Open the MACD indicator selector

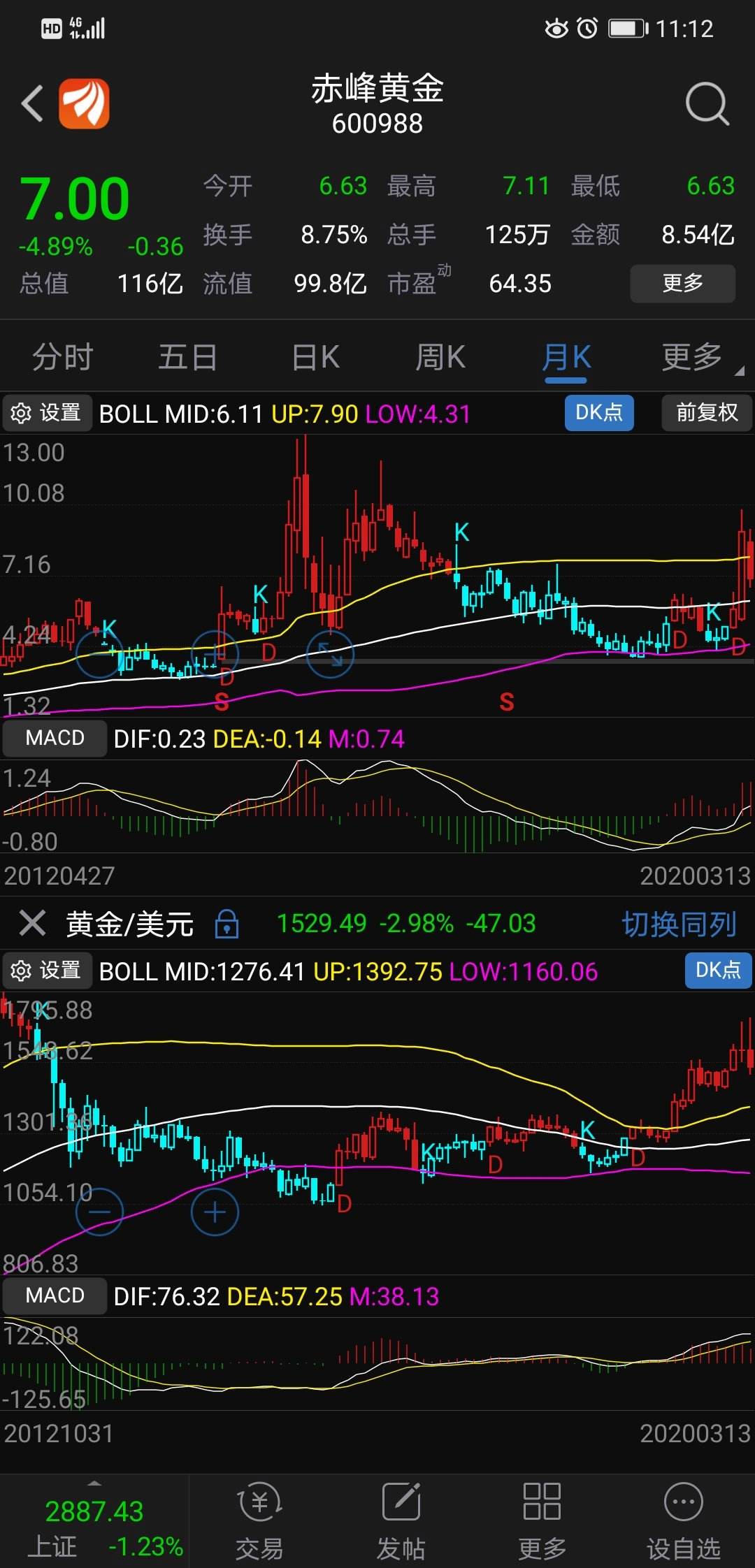[55, 737]
